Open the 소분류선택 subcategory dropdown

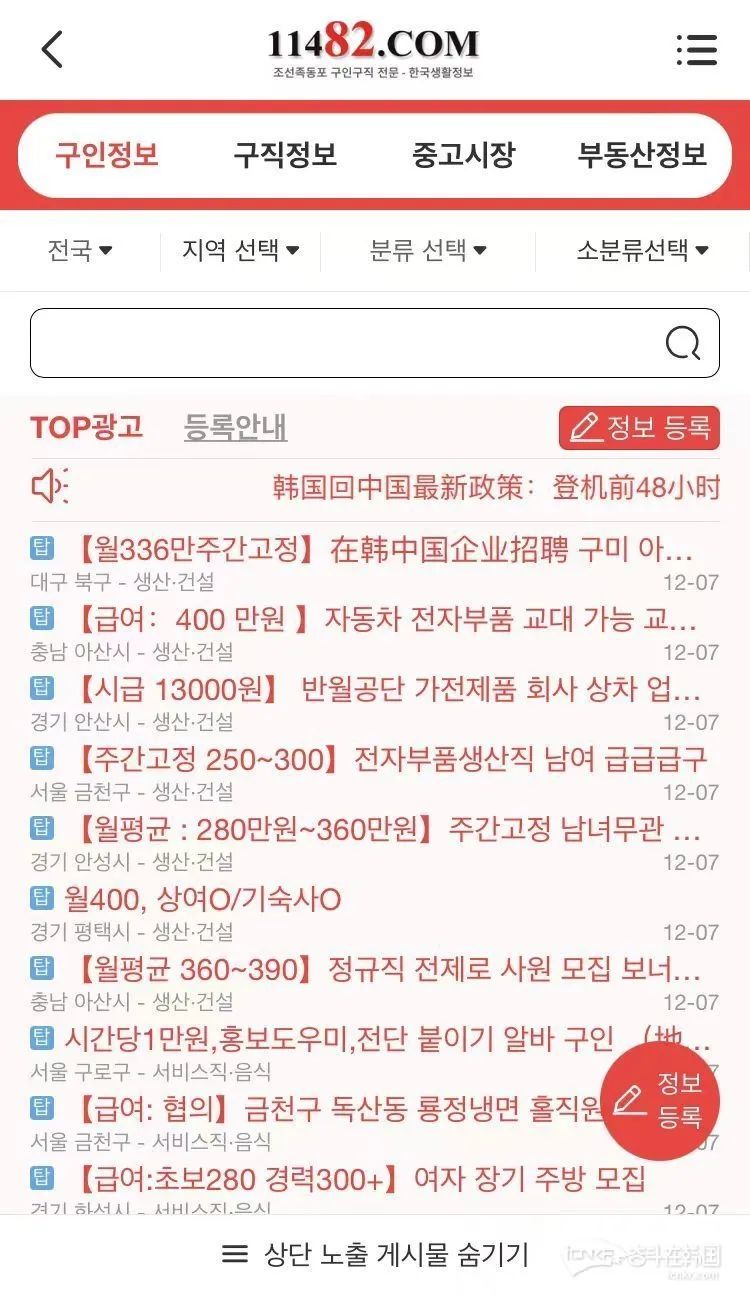(640, 251)
